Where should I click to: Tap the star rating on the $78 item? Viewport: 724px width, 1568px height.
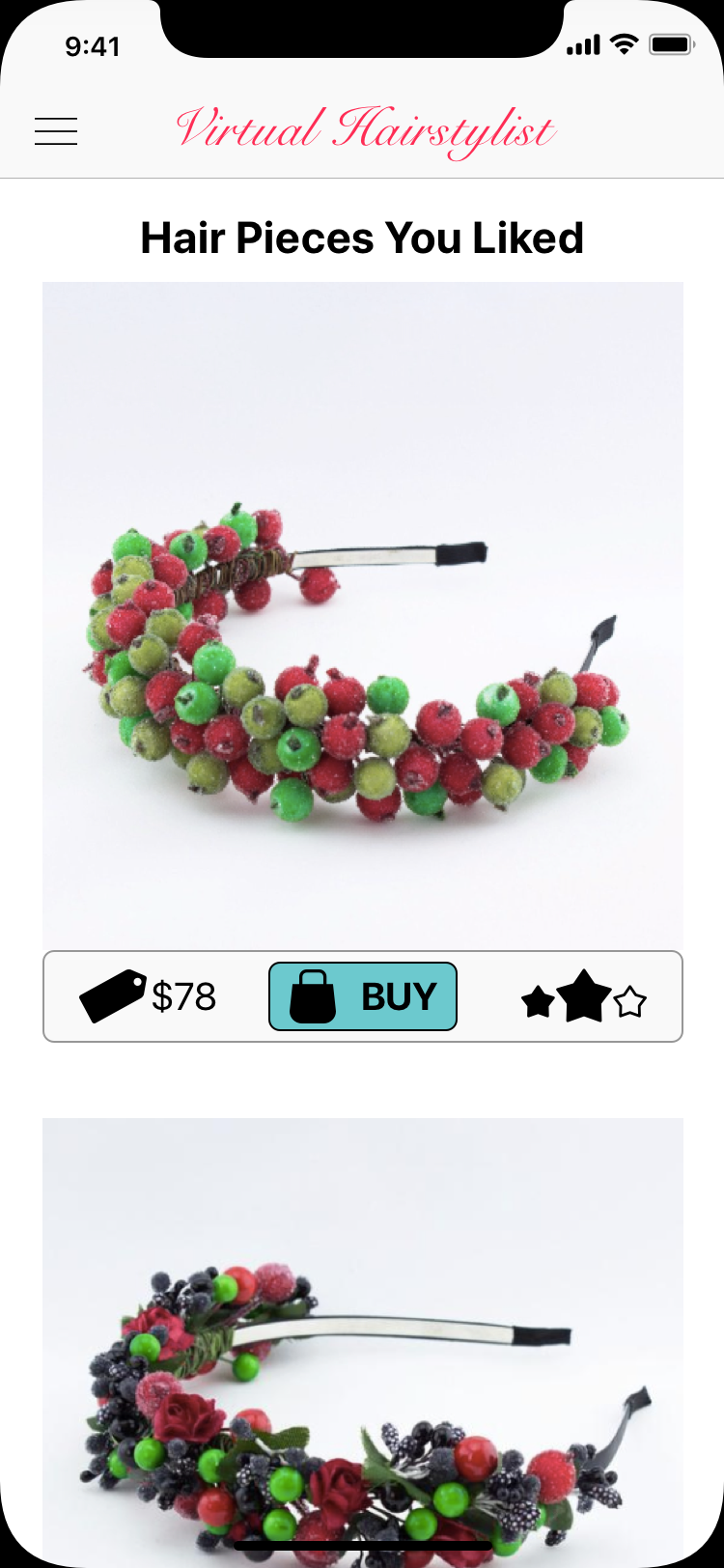pos(583,997)
